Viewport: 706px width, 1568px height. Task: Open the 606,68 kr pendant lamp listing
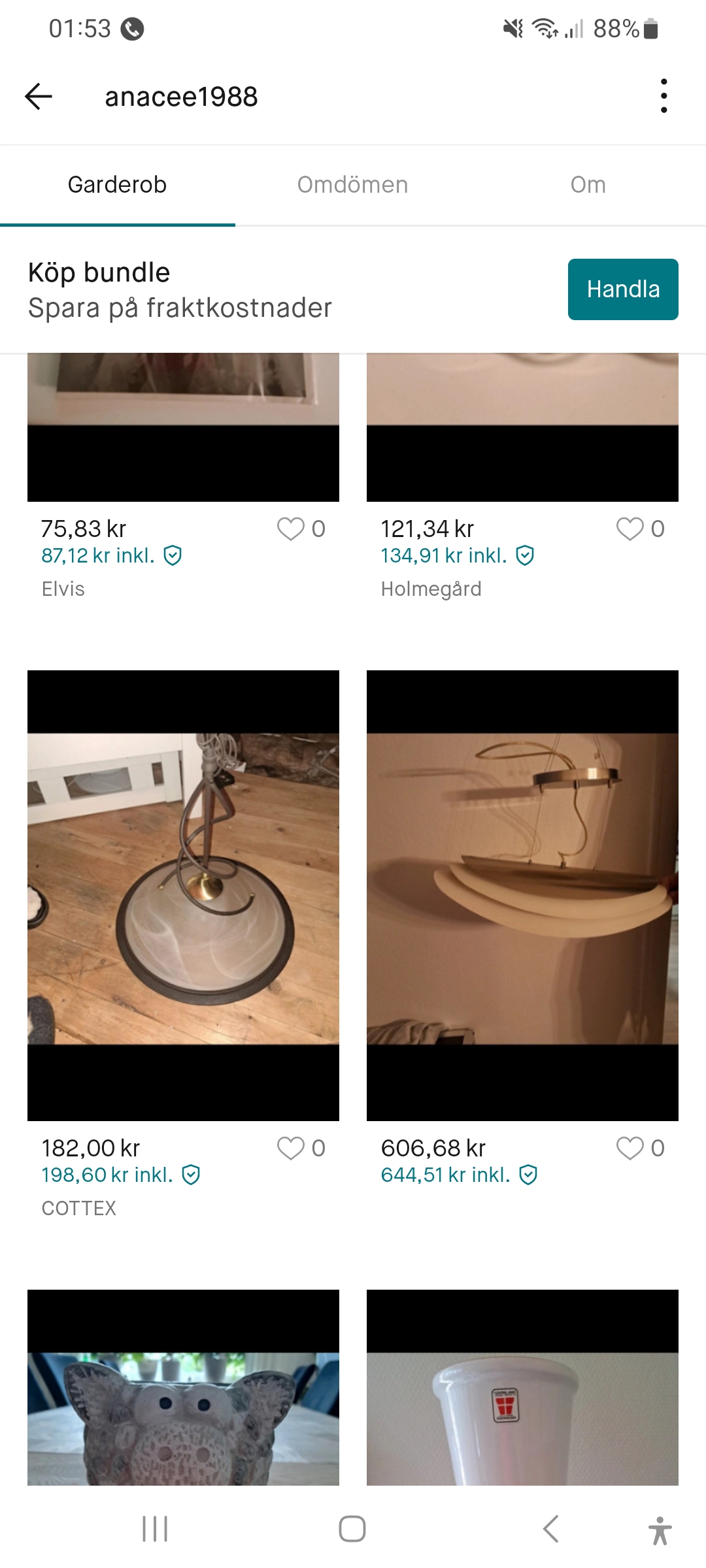(x=522, y=895)
